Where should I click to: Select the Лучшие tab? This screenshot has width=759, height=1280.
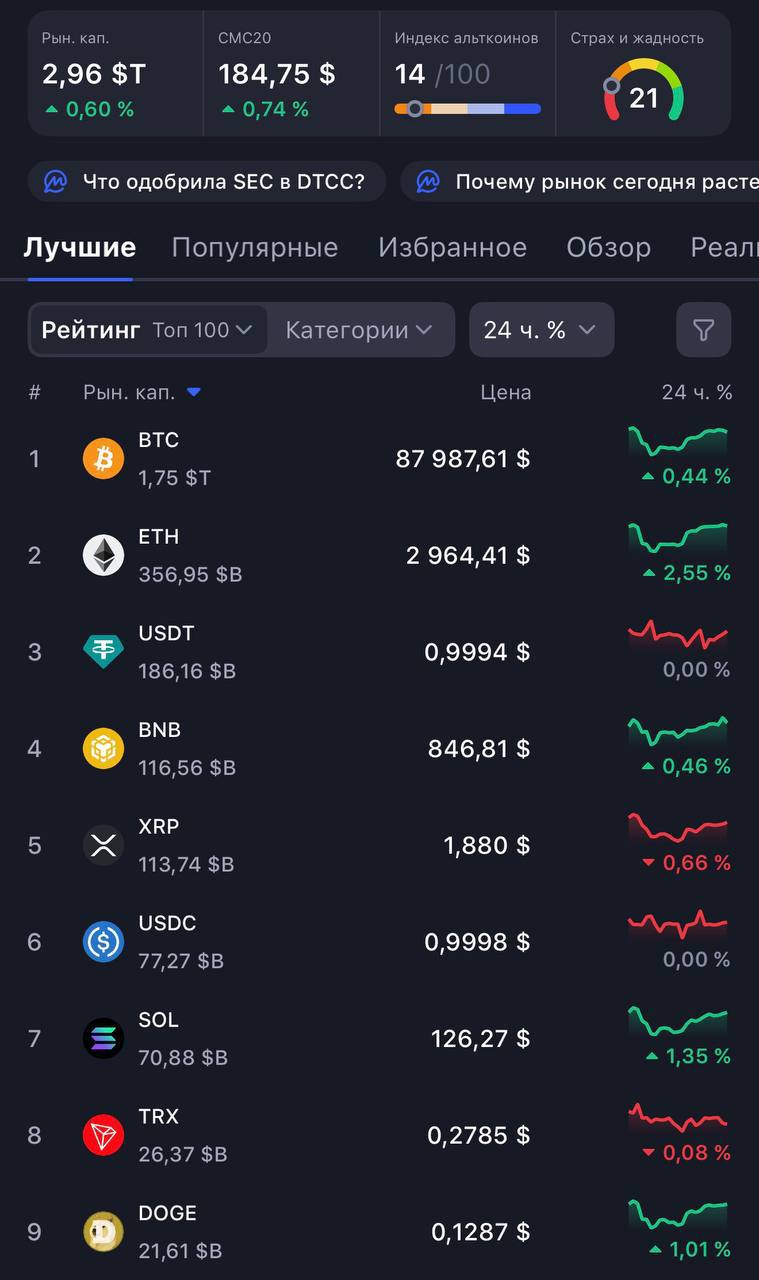[x=79, y=247]
